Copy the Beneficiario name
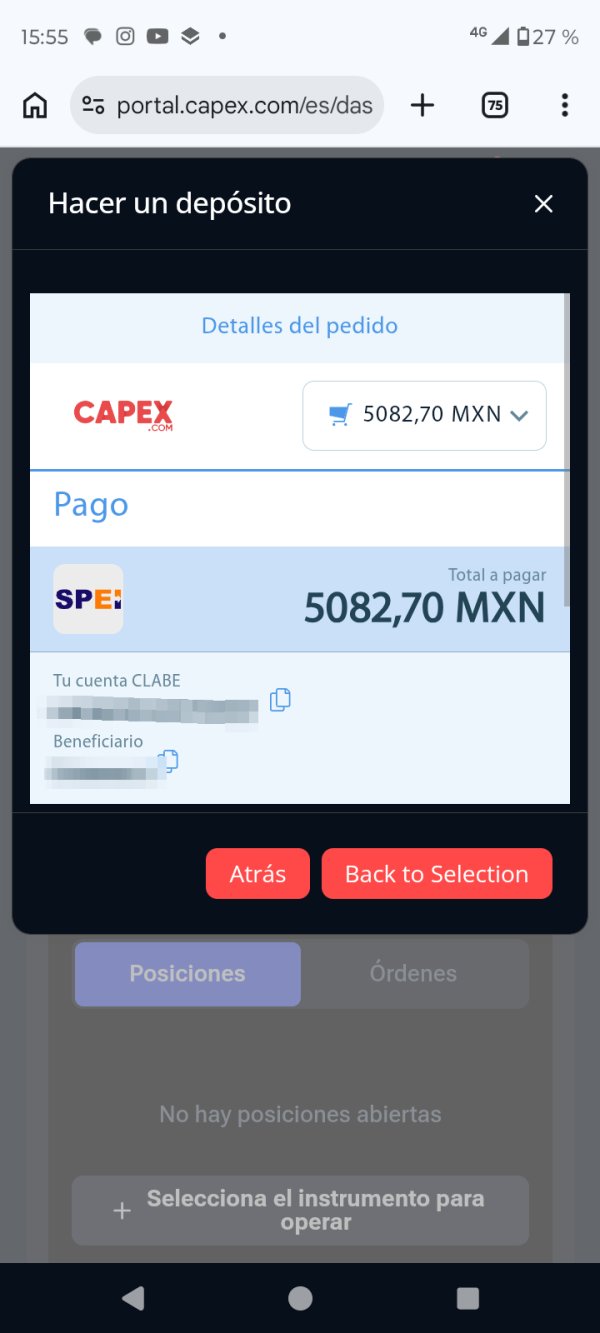The height and width of the screenshot is (1333, 600). 169,761
